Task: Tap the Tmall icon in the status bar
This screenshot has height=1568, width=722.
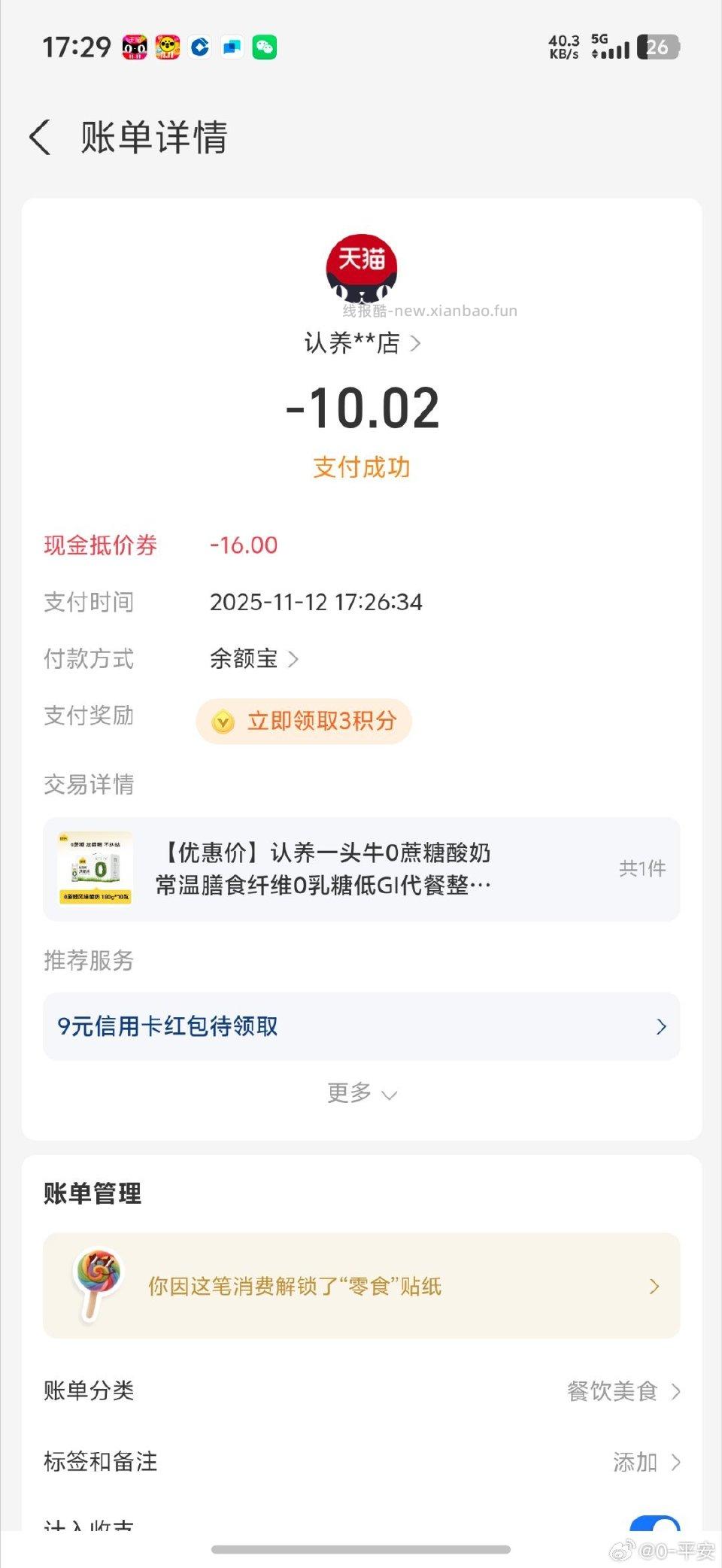Action: pos(134,47)
